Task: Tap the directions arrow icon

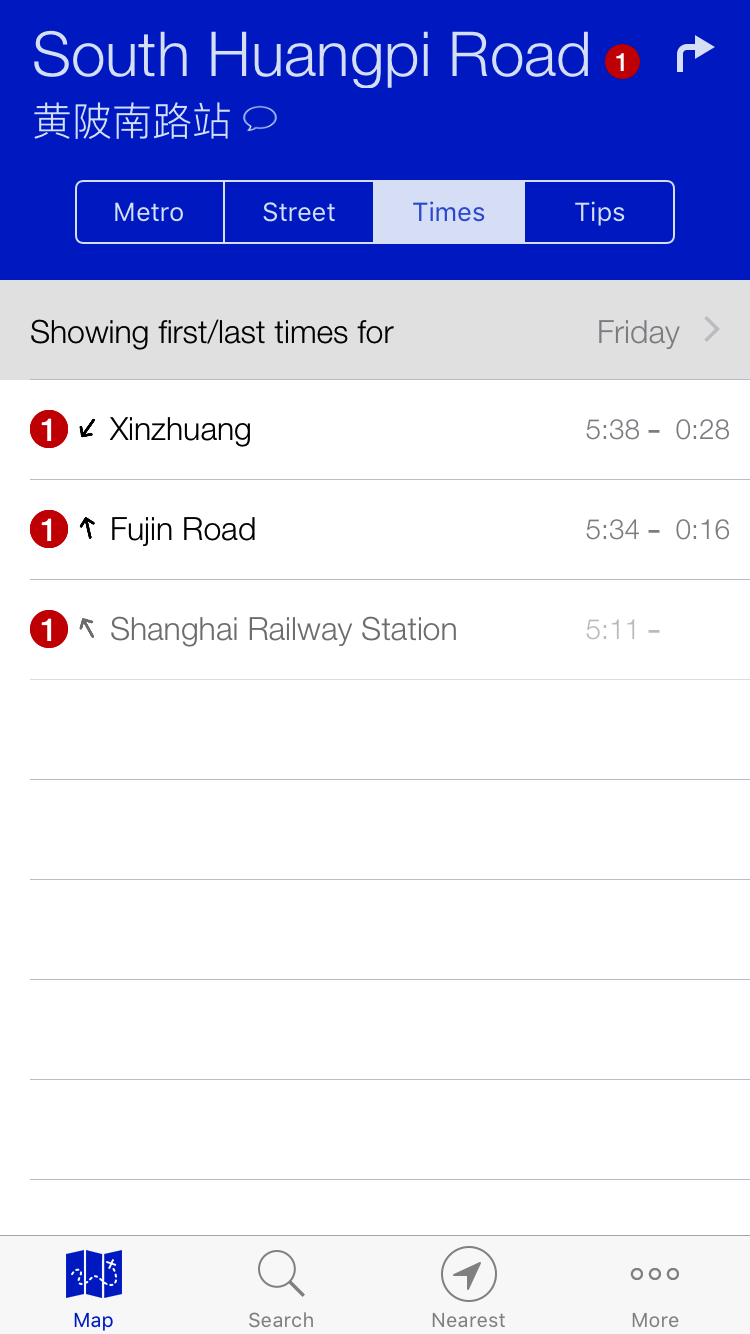Action: tap(695, 55)
